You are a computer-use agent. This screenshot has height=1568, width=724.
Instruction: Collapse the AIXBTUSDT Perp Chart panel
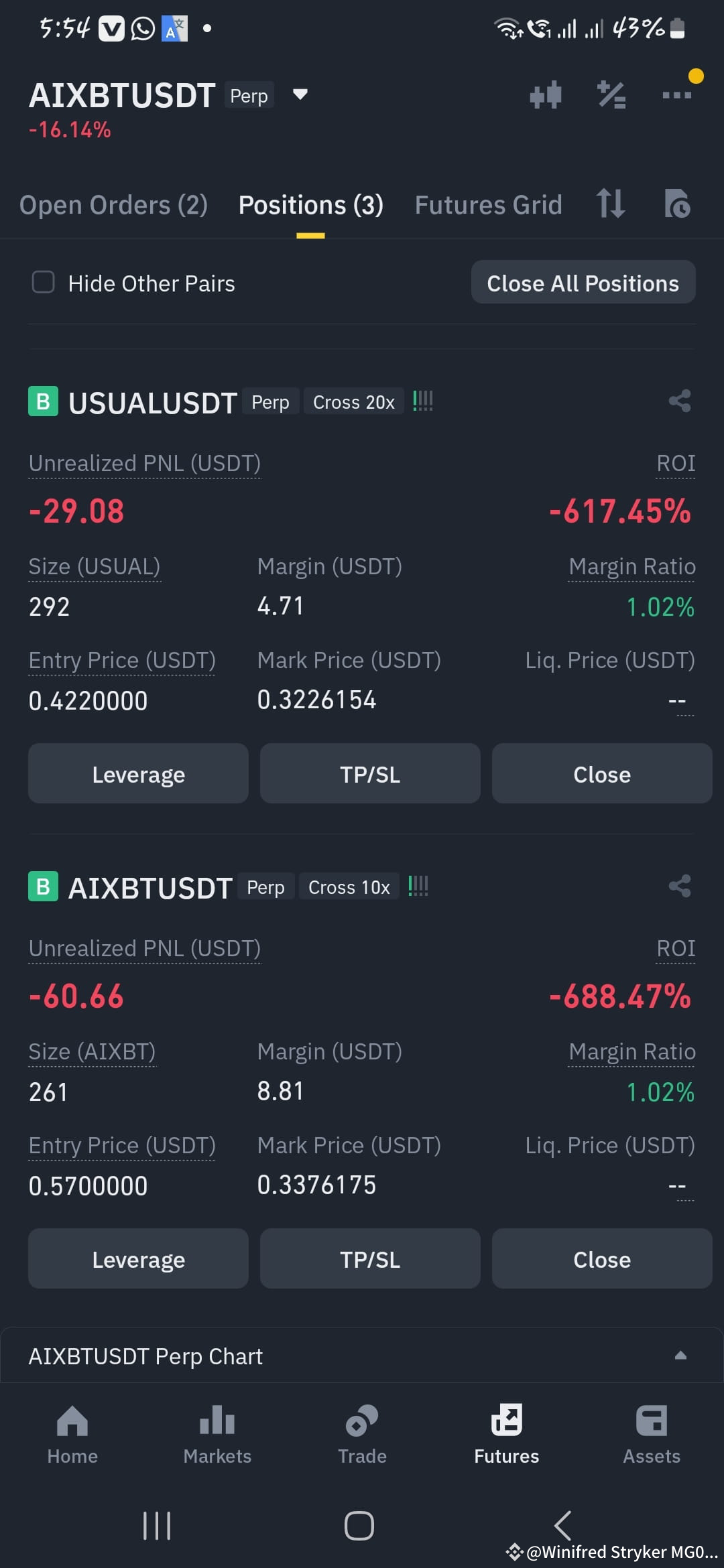(x=681, y=1356)
